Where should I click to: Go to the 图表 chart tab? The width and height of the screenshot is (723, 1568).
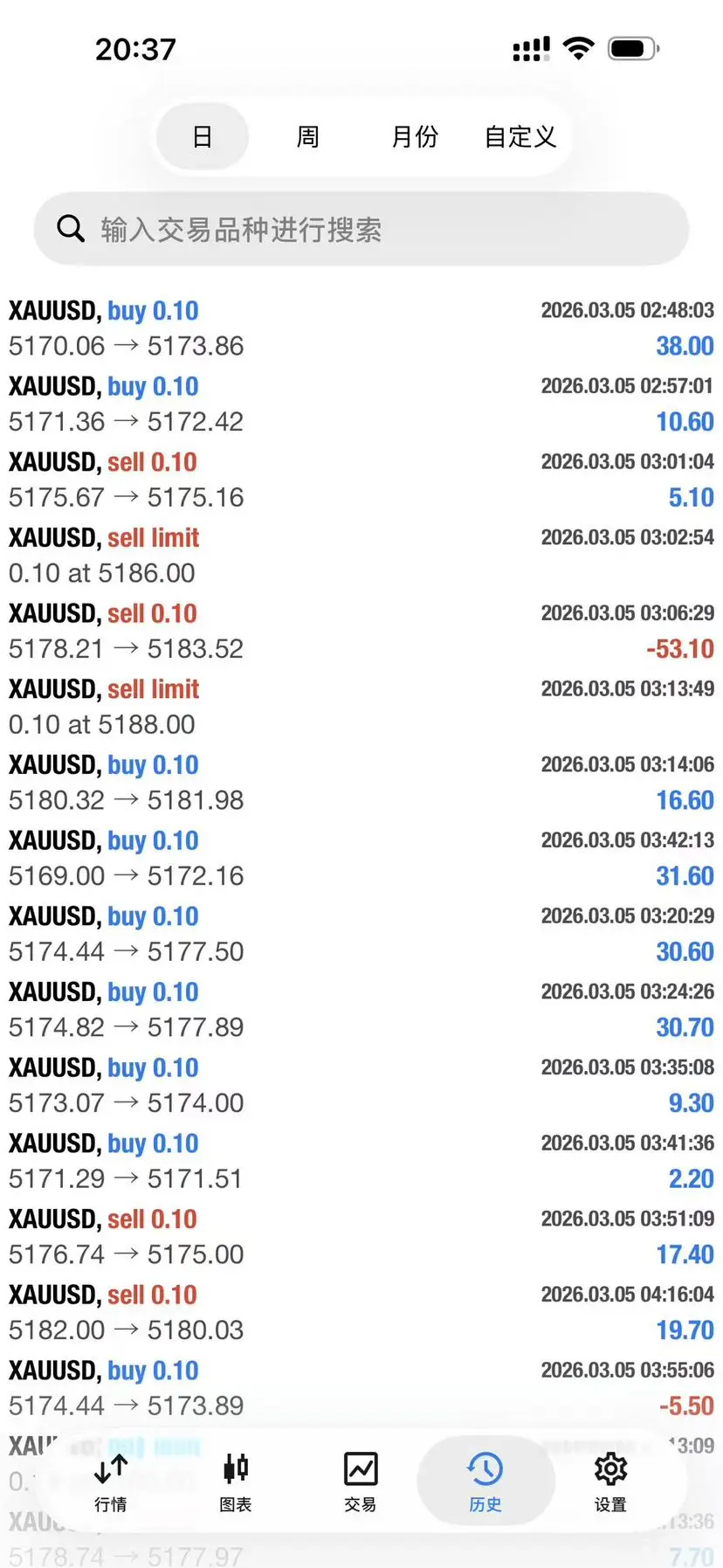236,1482
